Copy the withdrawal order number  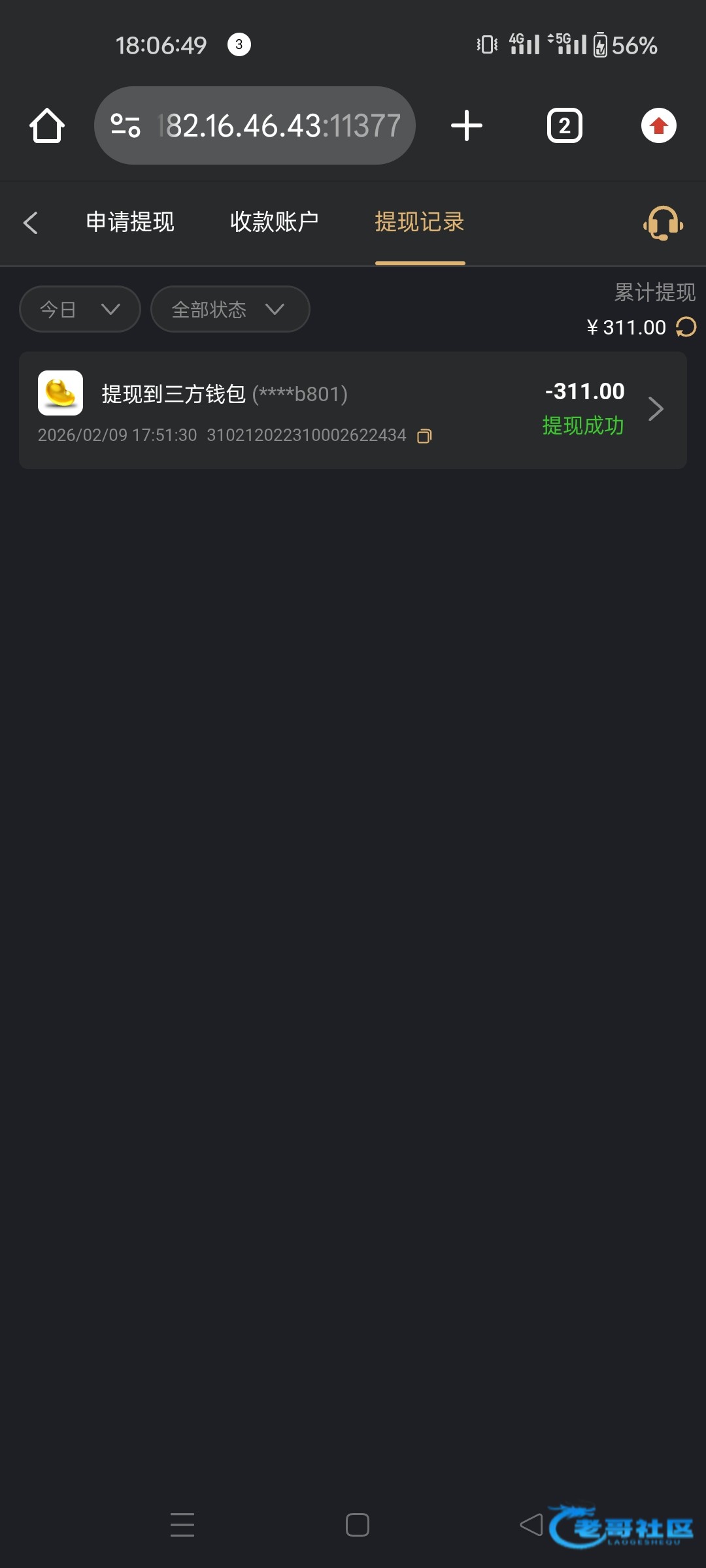coord(424,436)
